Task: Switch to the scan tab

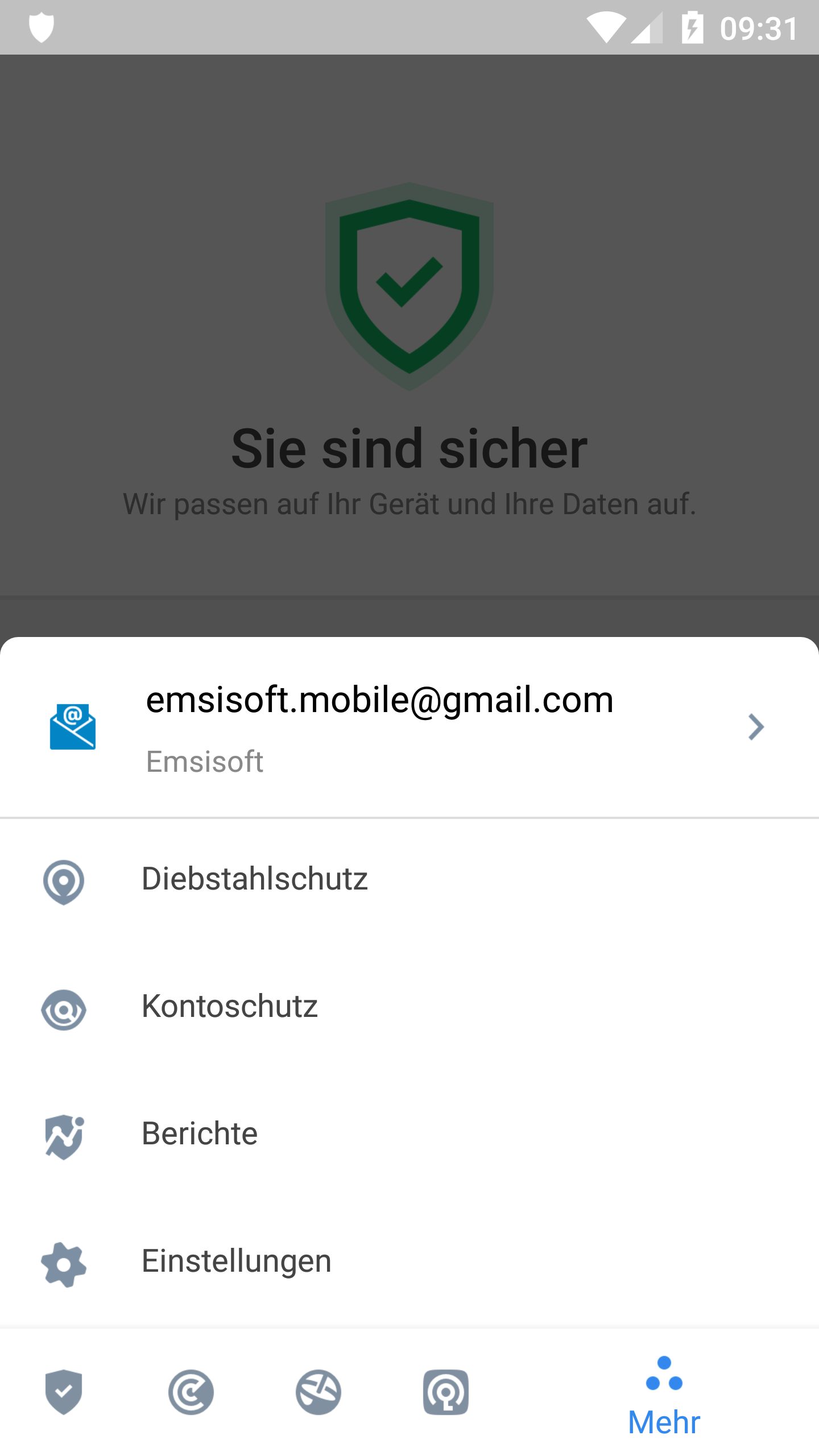Action: (191, 1392)
